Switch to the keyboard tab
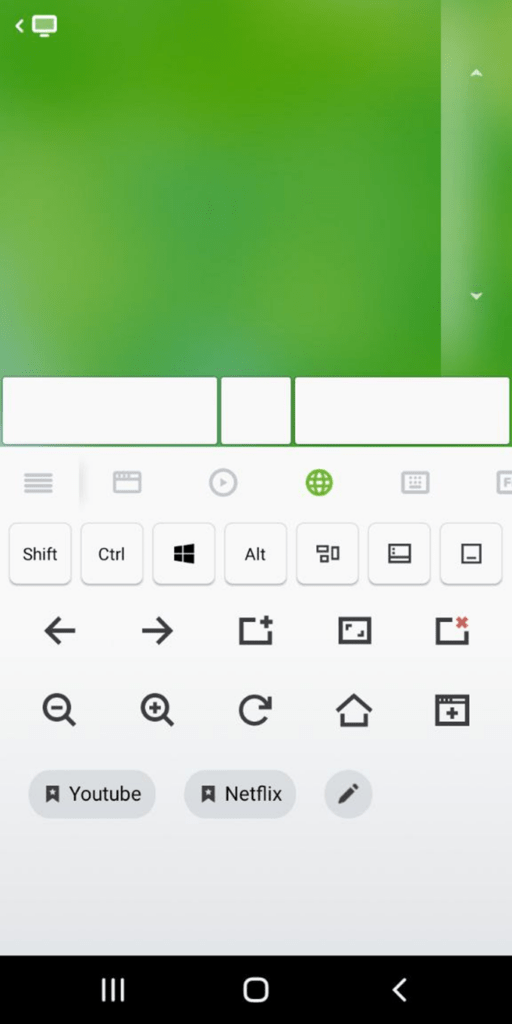The width and height of the screenshot is (512, 1024). coord(415,483)
